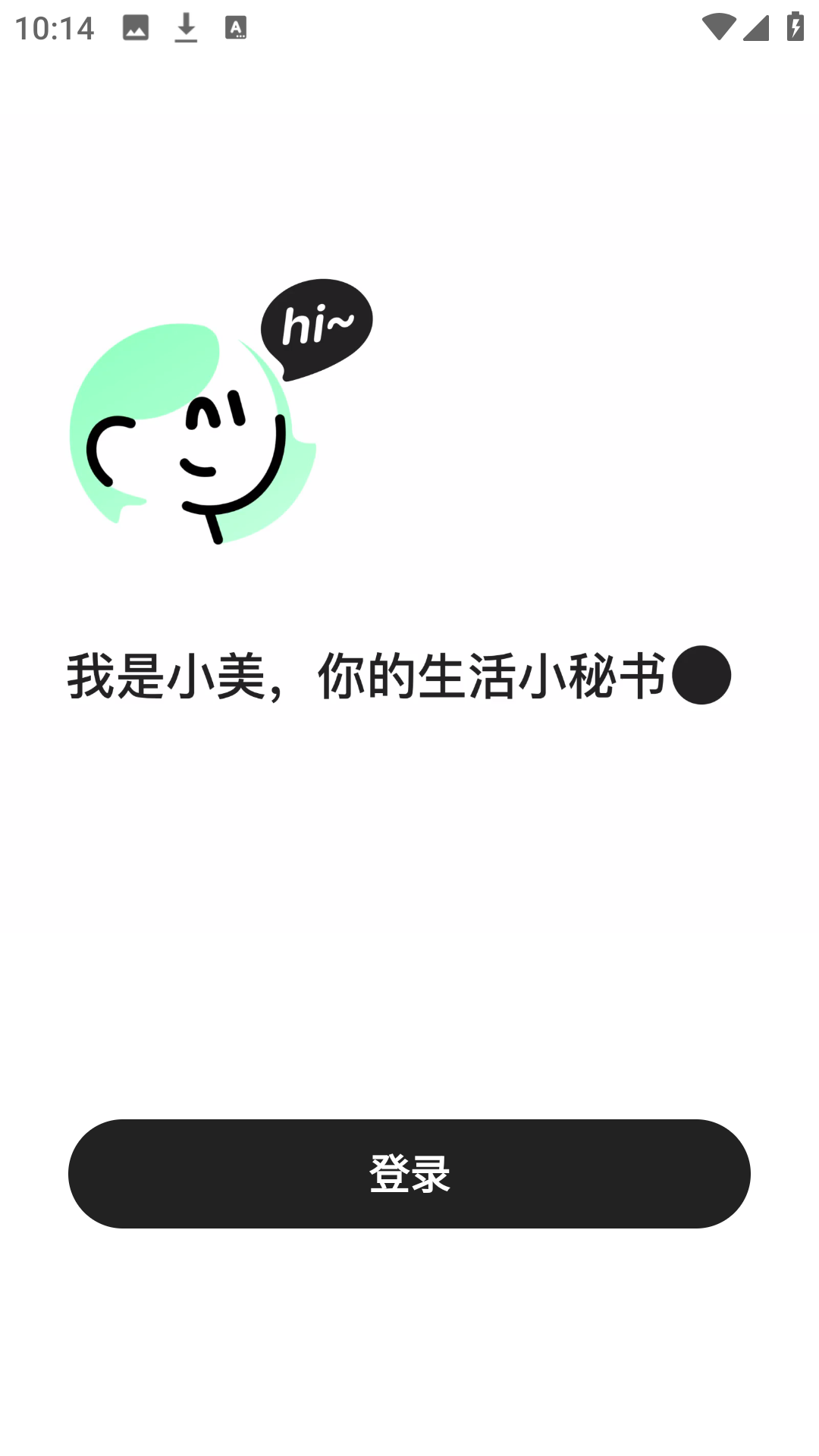The image size is (819, 1456).
Task: Tap the auto-rotate 'A' status icon
Action: tap(237, 27)
